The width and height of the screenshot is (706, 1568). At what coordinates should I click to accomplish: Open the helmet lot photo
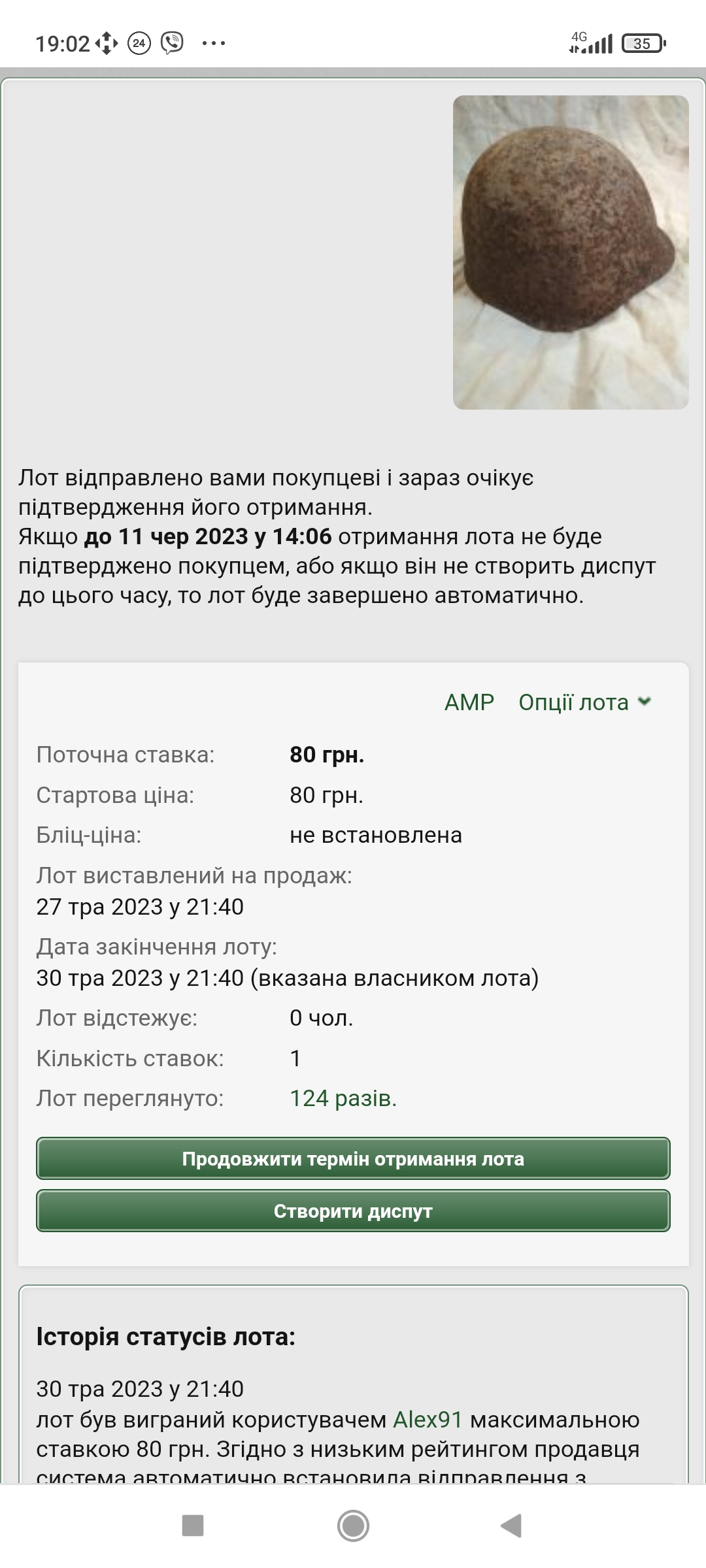[x=571, y=252]
